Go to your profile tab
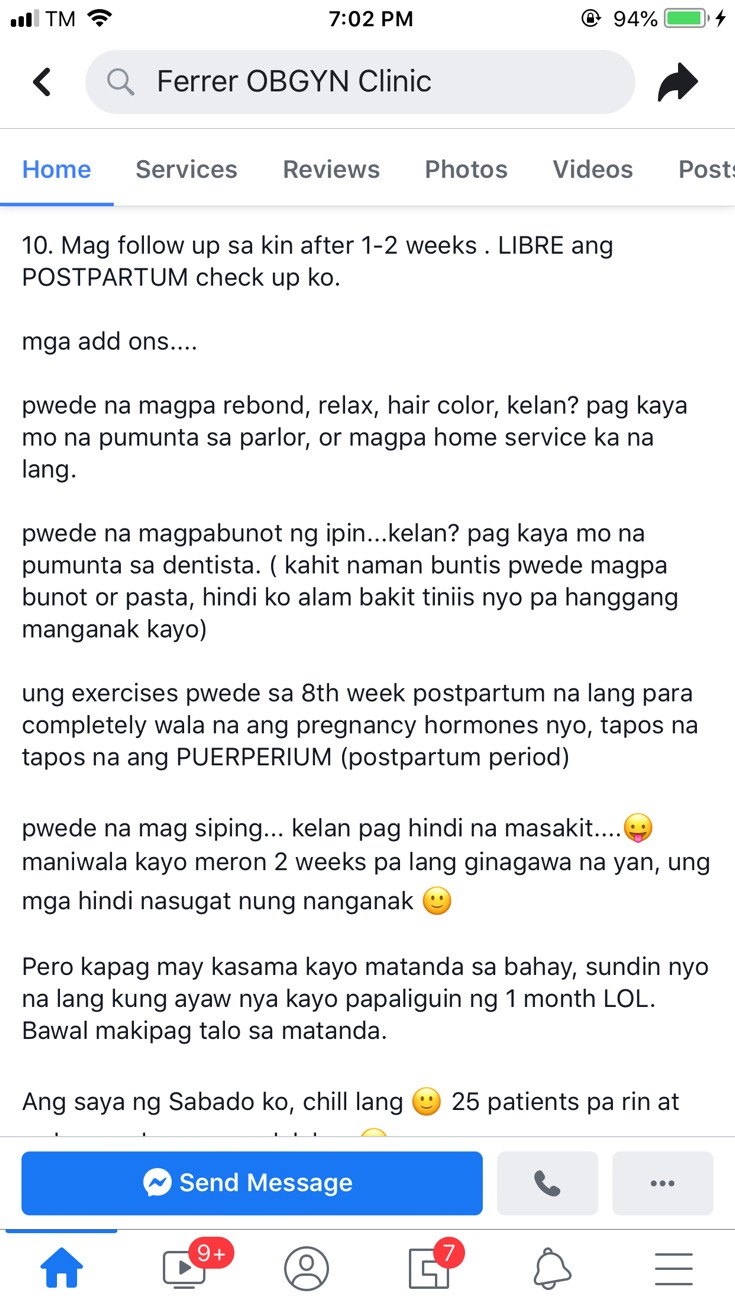The height and width of the screenshot is (1308, 735). click(307, 1268)
